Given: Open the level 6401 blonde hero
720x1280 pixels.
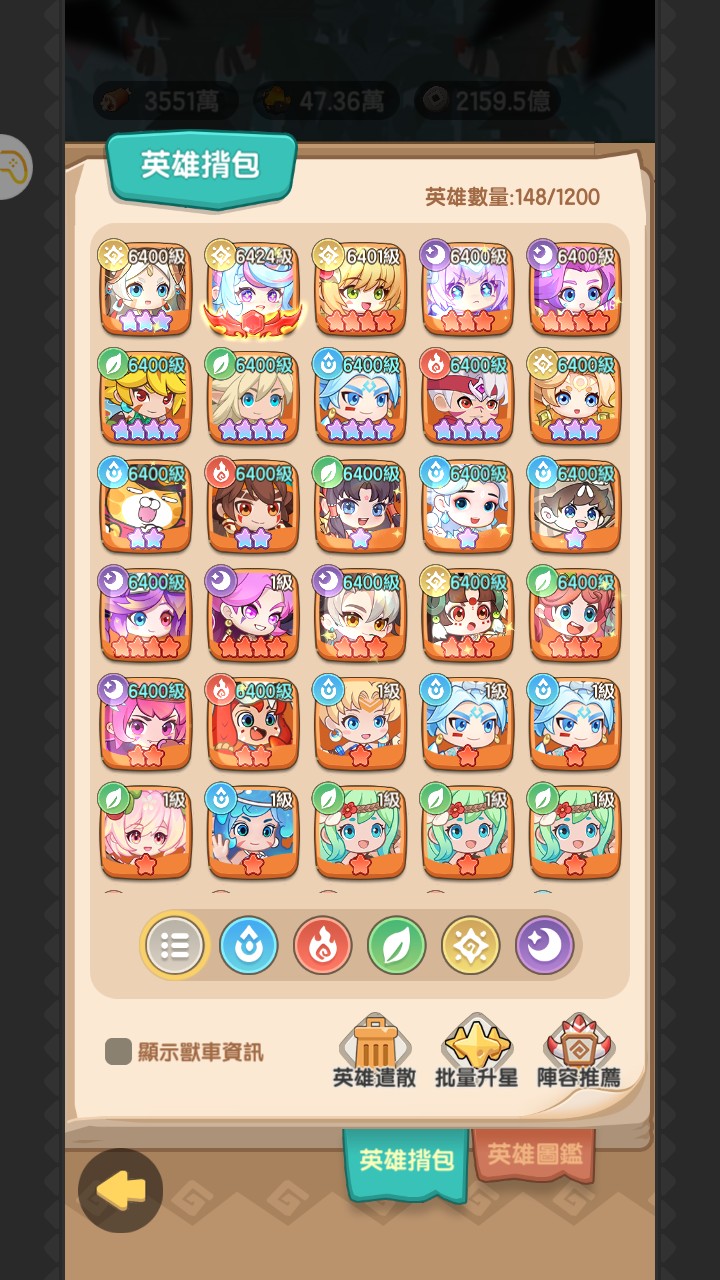Looking at the screenshot, I should (360, 290).
